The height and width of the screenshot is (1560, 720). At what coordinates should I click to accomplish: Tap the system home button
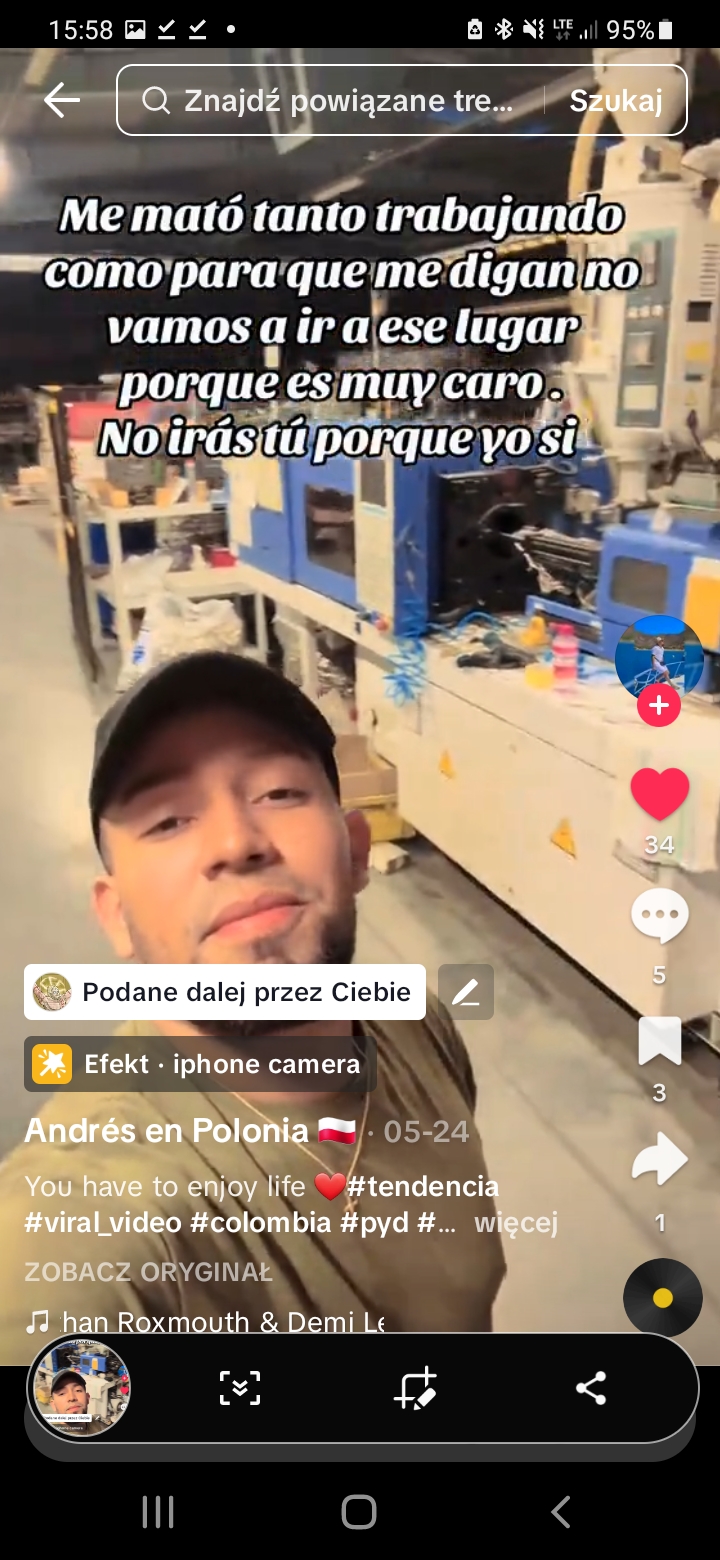click(359, 1511)
